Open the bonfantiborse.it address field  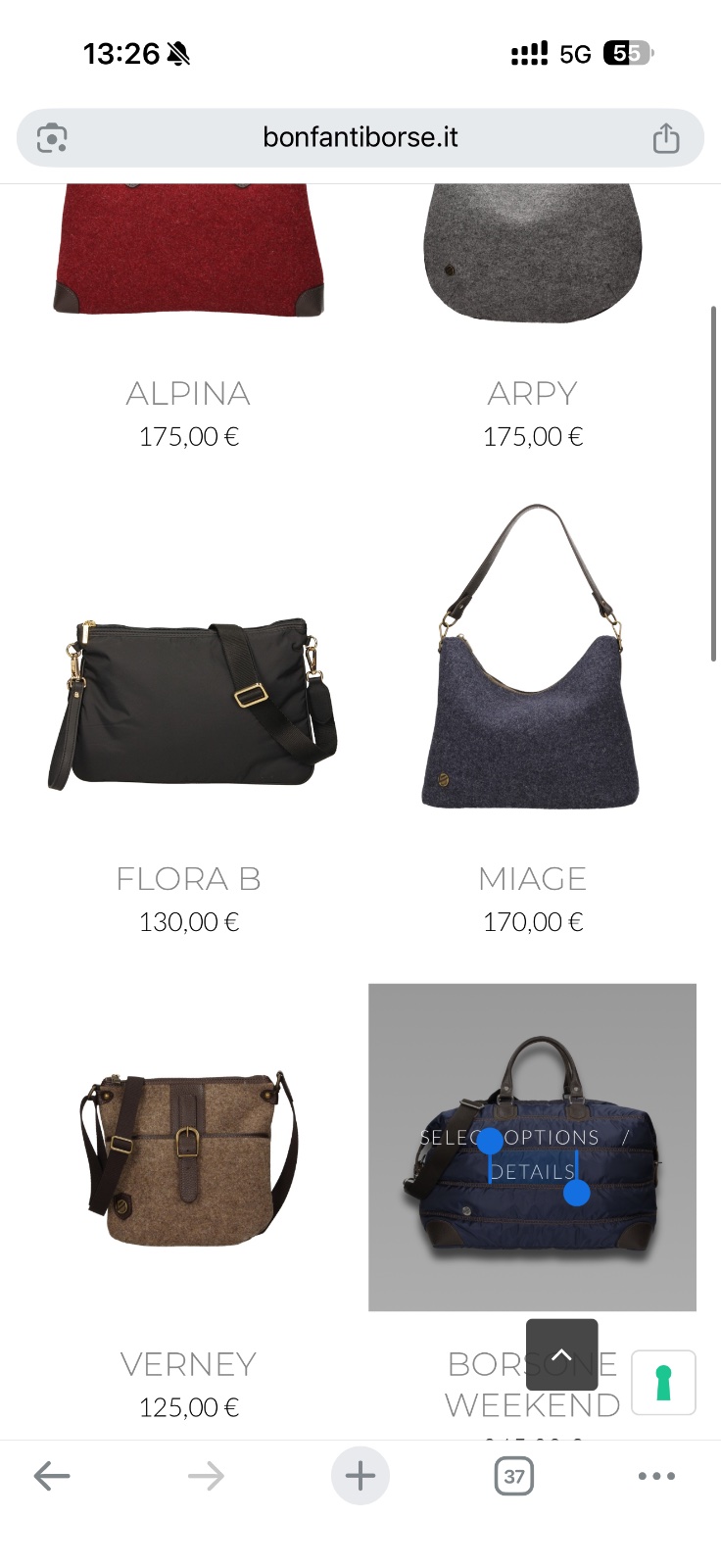(x=360, y=137)
